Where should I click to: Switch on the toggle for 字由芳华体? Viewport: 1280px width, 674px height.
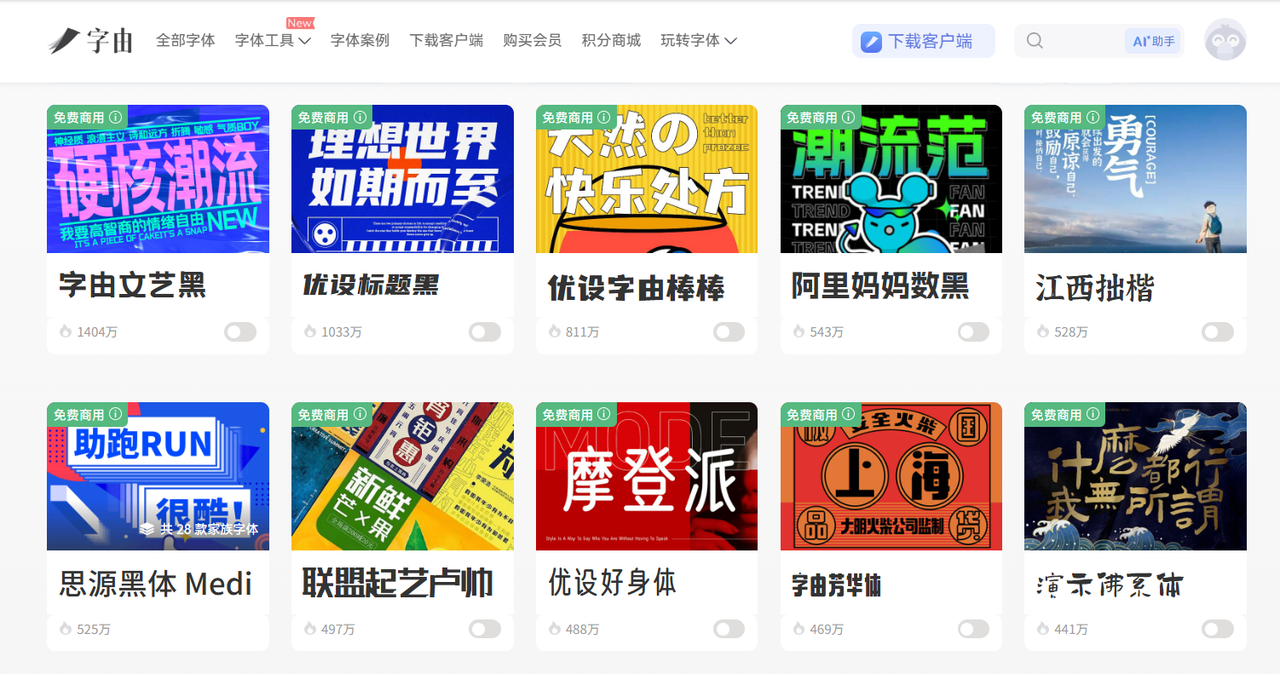click(973, 629)
